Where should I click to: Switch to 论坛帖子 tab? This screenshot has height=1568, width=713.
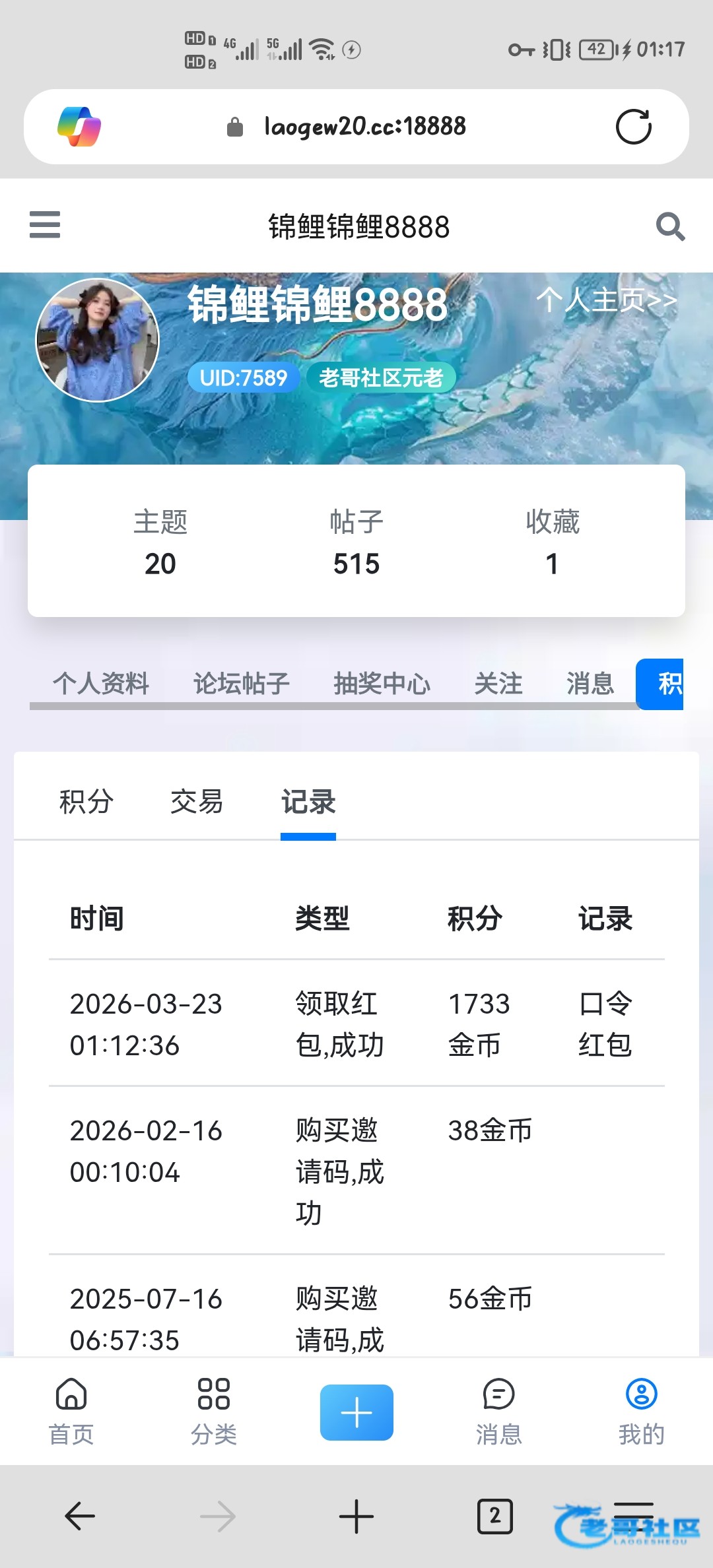click(x=242, y=683)
